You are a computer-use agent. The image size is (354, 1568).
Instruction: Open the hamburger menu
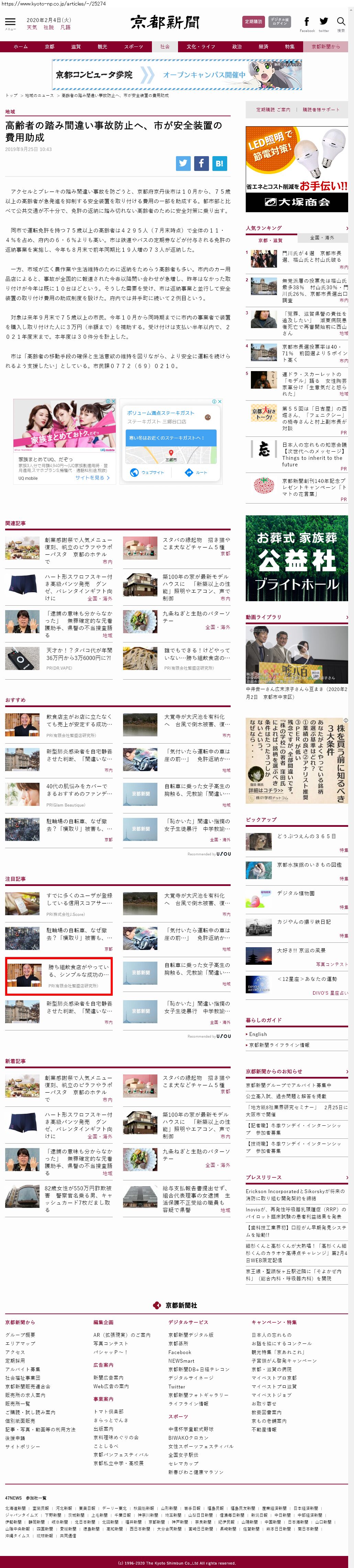10,23
